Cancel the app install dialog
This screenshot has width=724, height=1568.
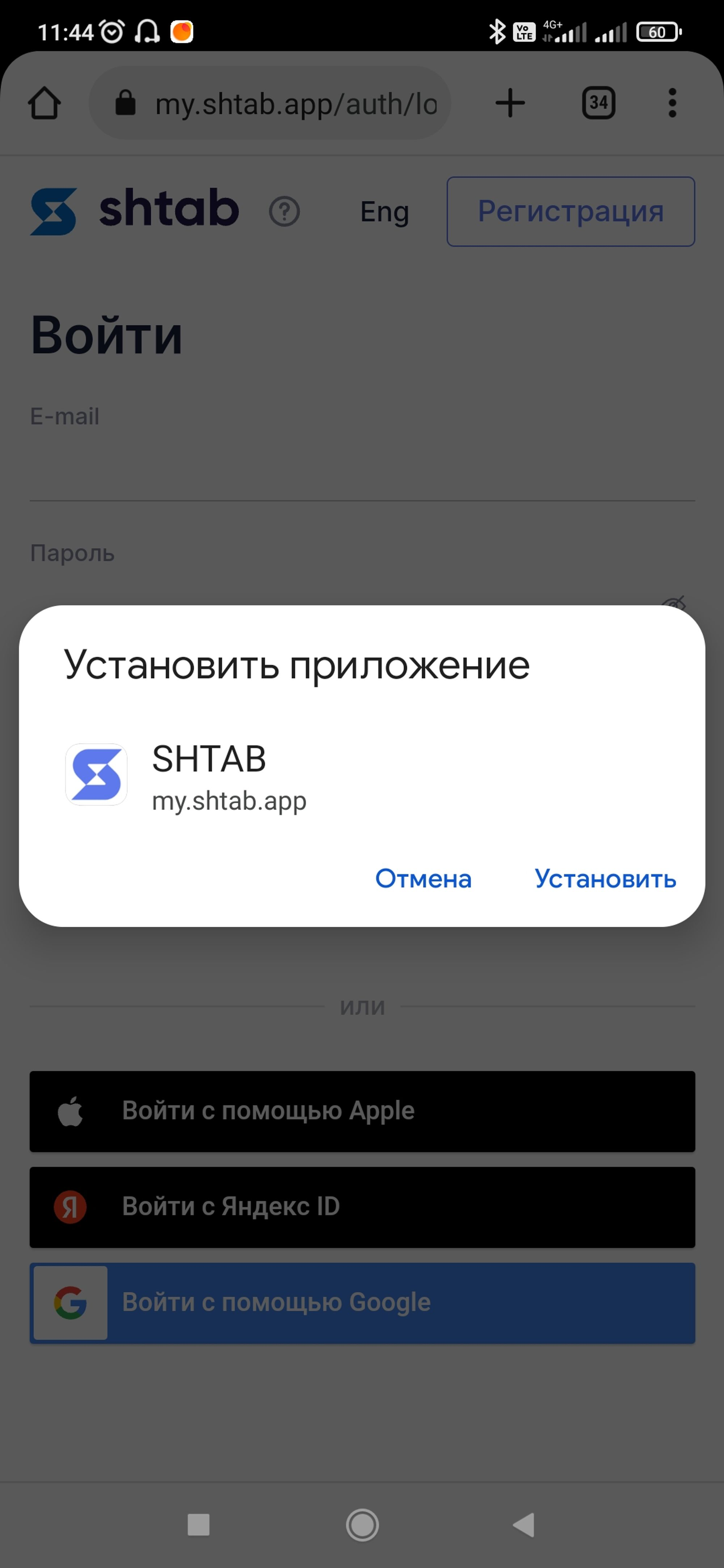[x=423, y=878]
